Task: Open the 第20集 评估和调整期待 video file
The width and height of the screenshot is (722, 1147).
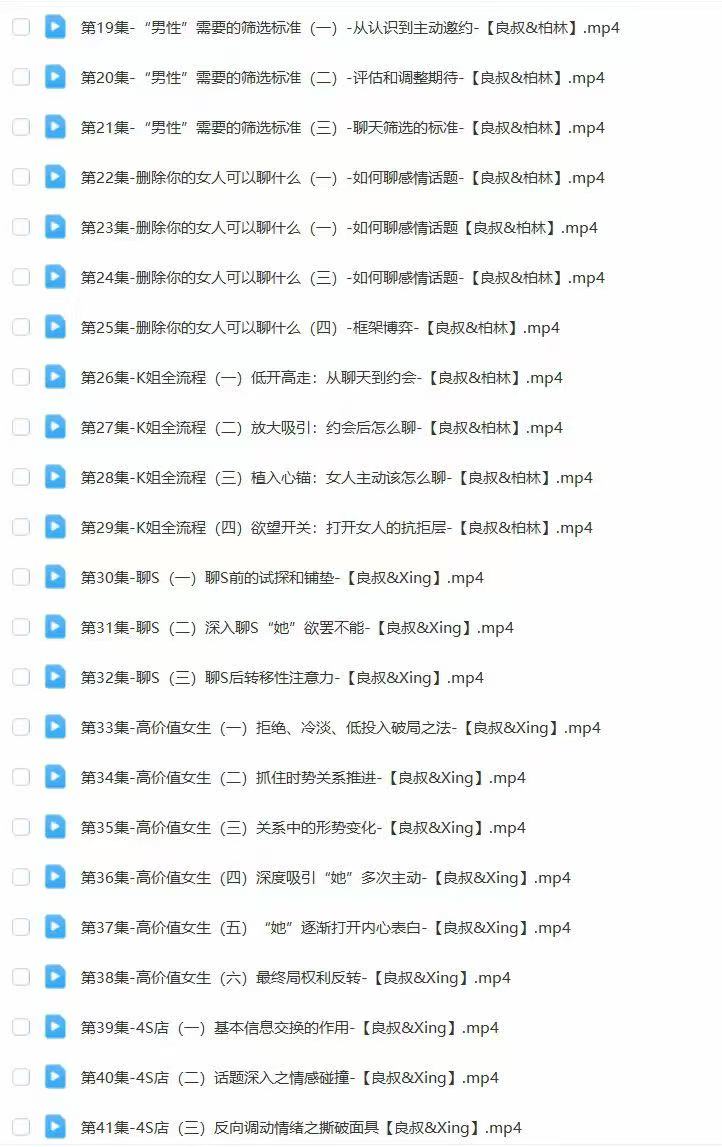Action: tap(342, 78)
